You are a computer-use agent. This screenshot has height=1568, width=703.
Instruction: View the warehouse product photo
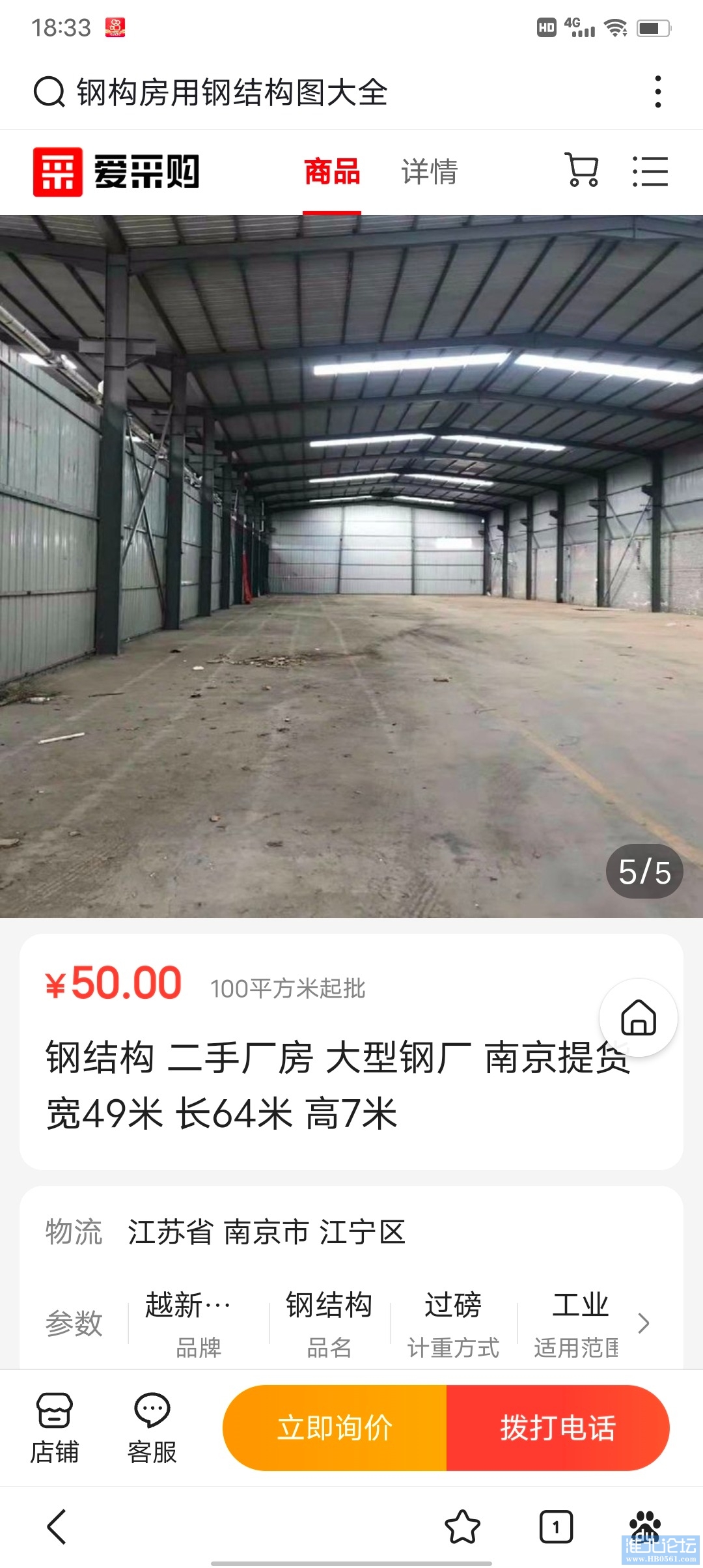coord(351,566)
